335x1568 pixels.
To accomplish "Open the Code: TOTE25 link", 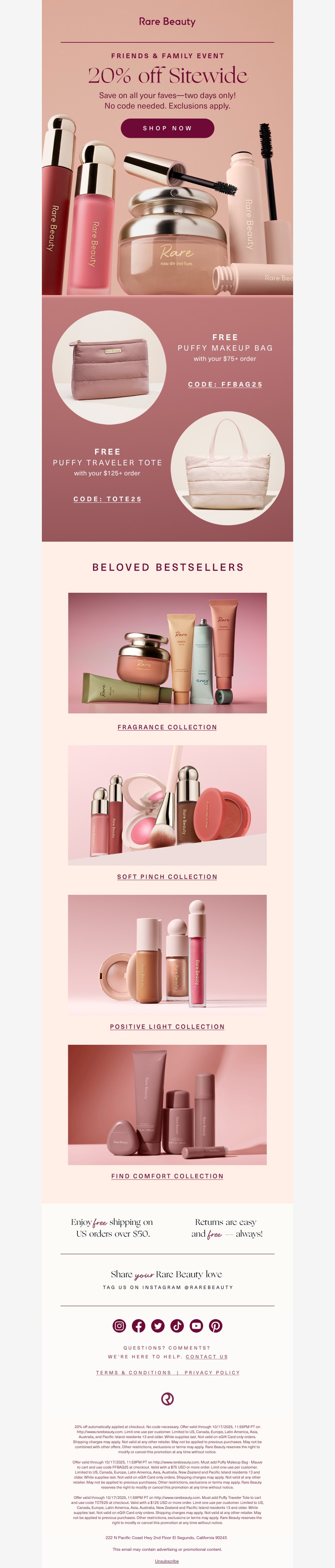I will click(108, 499).
